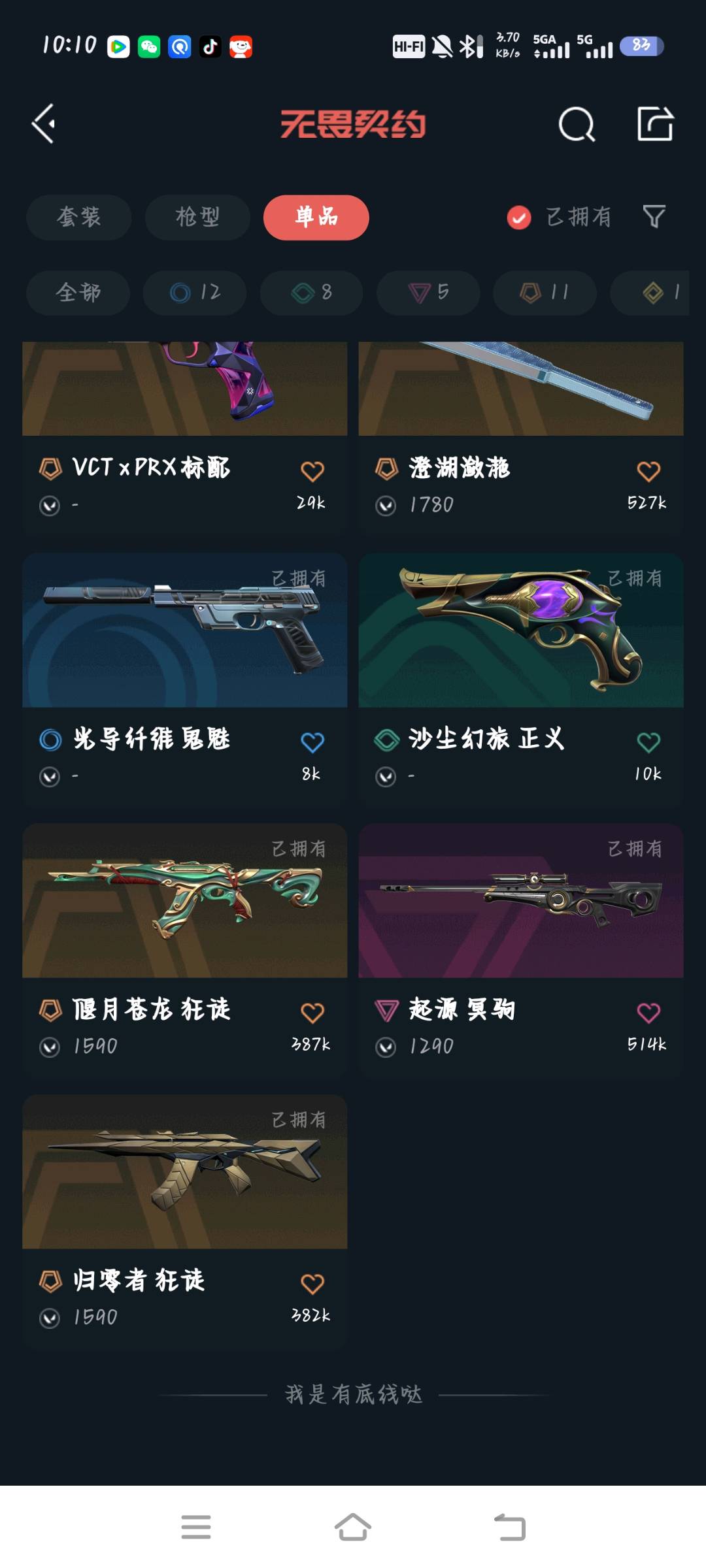Switch to the 枪型 tab
The width and height of the screenshot is (706, 1568).
[197, 217]
